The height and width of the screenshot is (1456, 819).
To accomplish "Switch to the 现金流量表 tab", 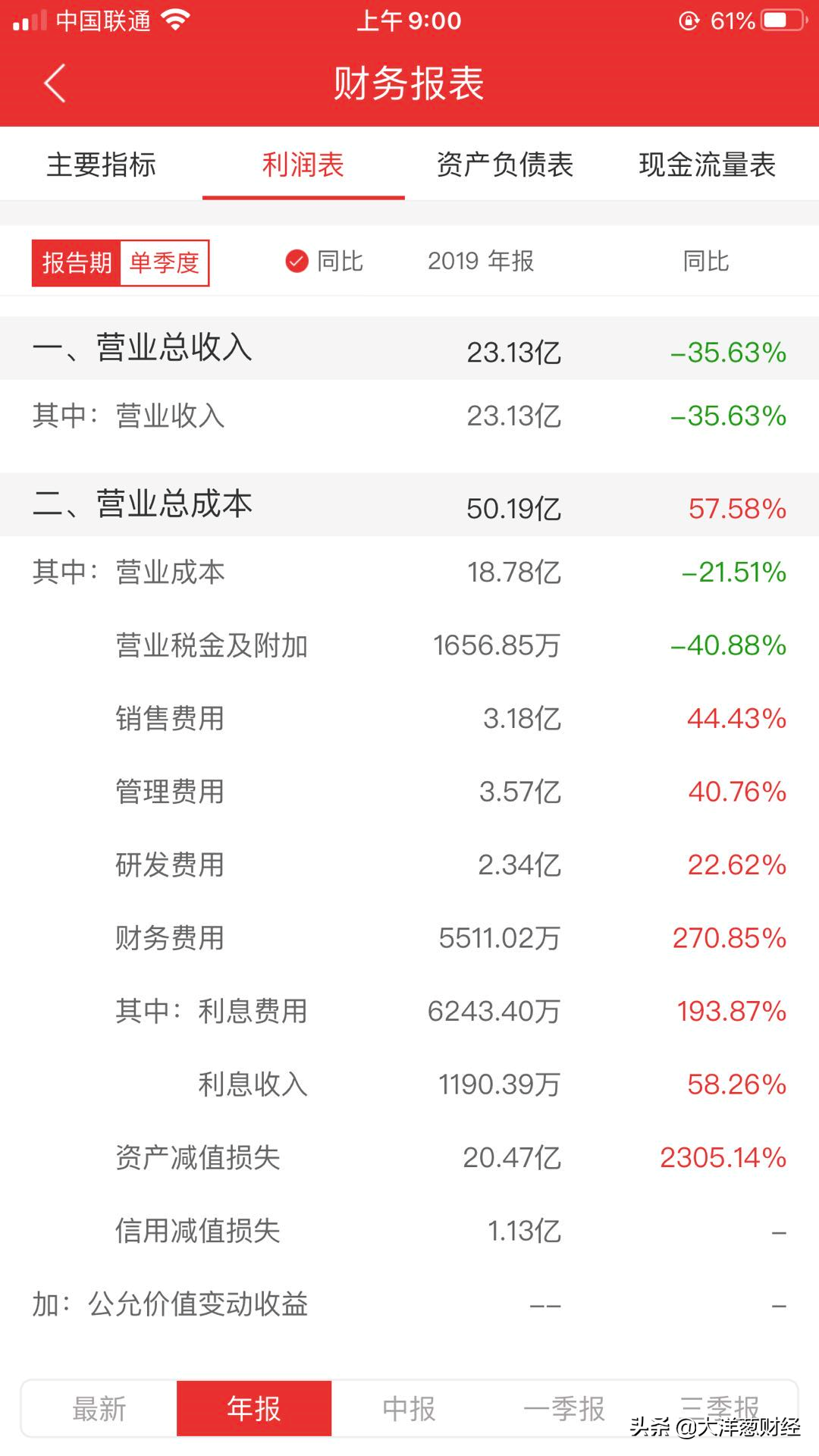I will [708, 165].
